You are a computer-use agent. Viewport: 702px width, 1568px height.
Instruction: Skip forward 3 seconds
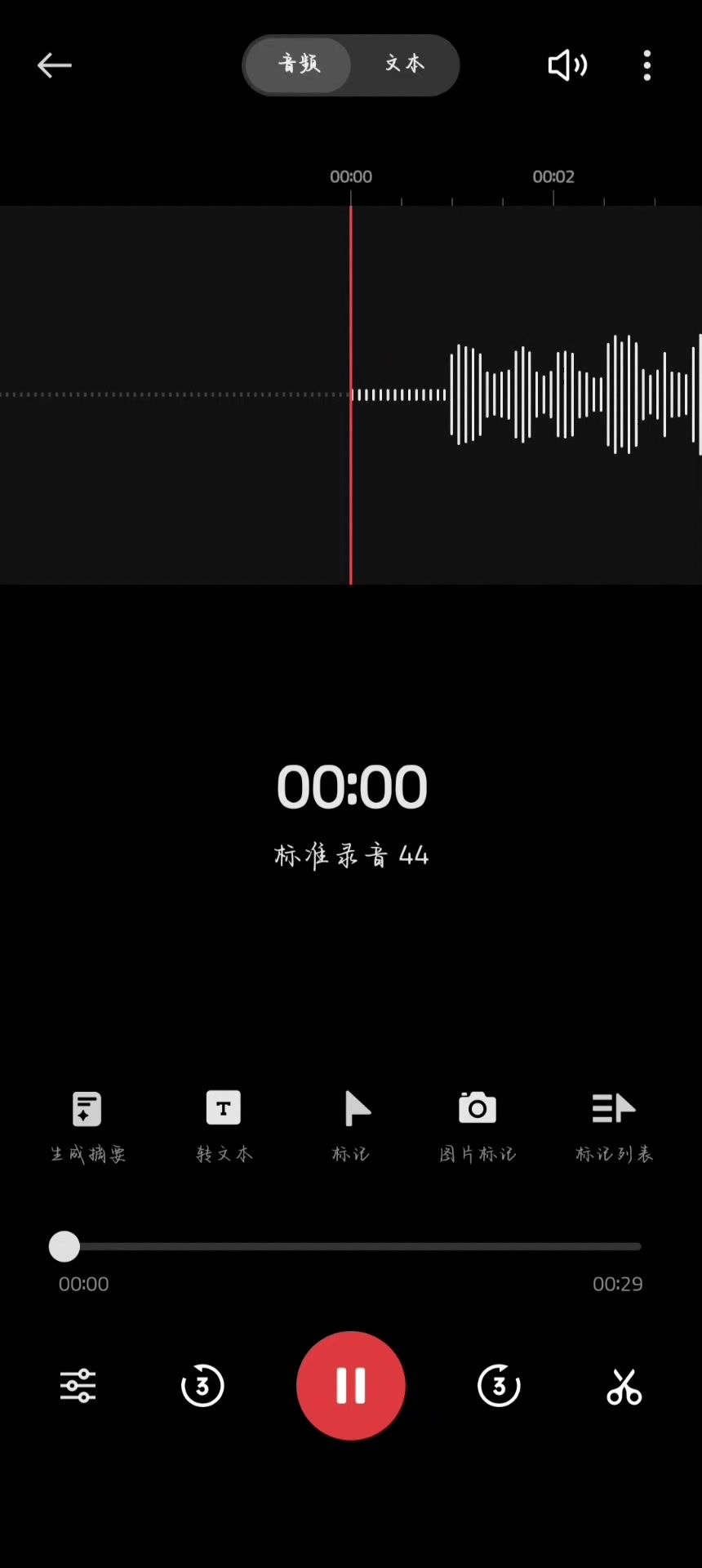tap(499, 1386)
